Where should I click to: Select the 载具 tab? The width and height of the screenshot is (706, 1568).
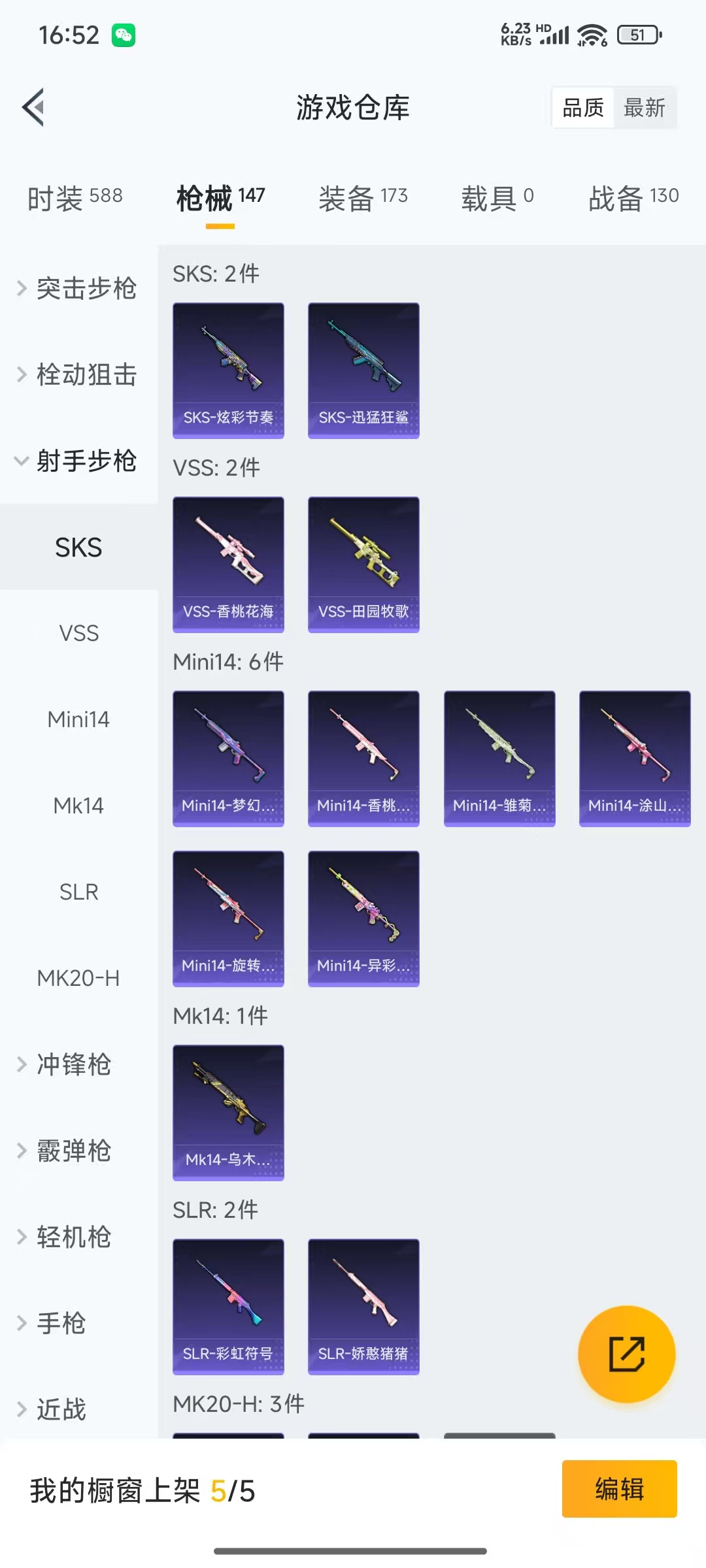tap(497, 197)
